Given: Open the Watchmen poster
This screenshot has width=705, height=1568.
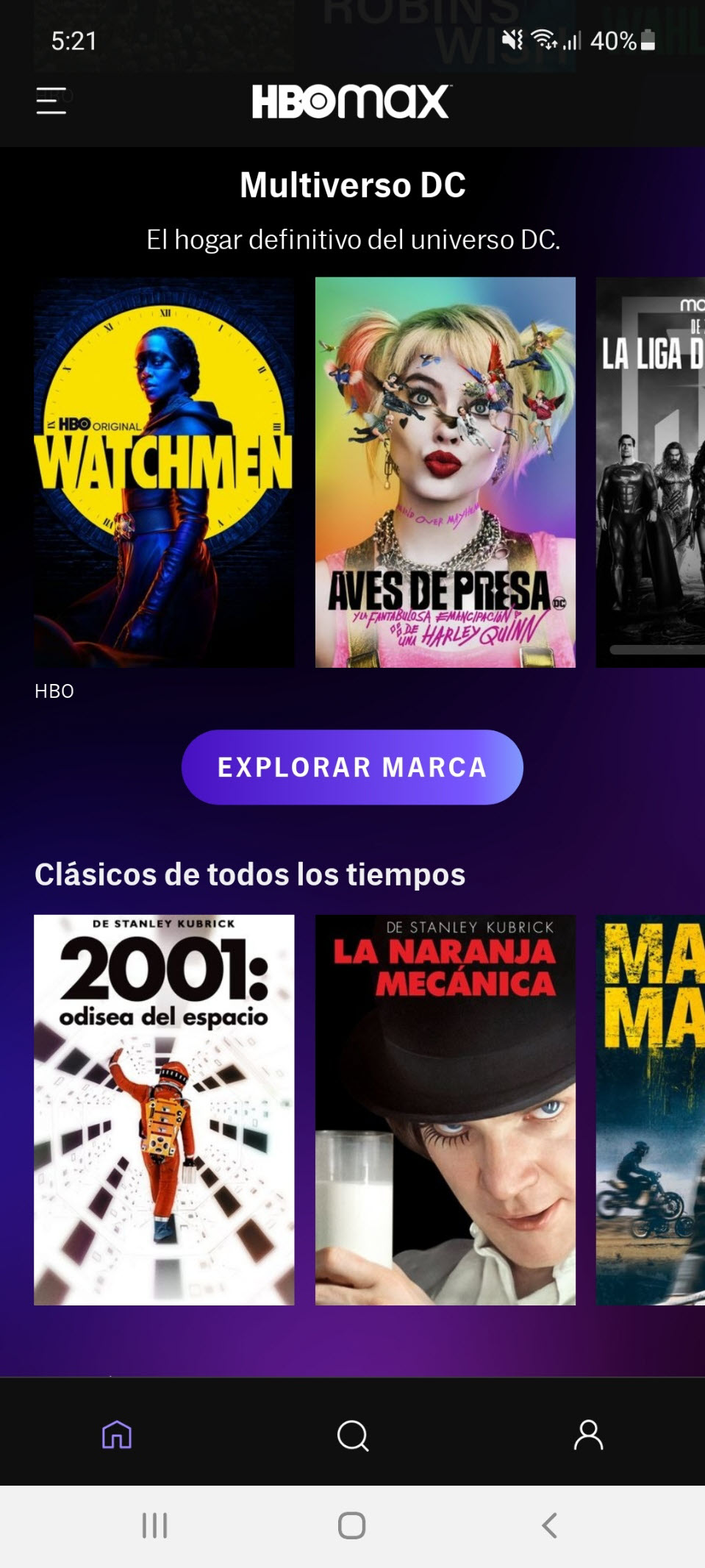Looking at the screenshot, I should coord(164,472).
